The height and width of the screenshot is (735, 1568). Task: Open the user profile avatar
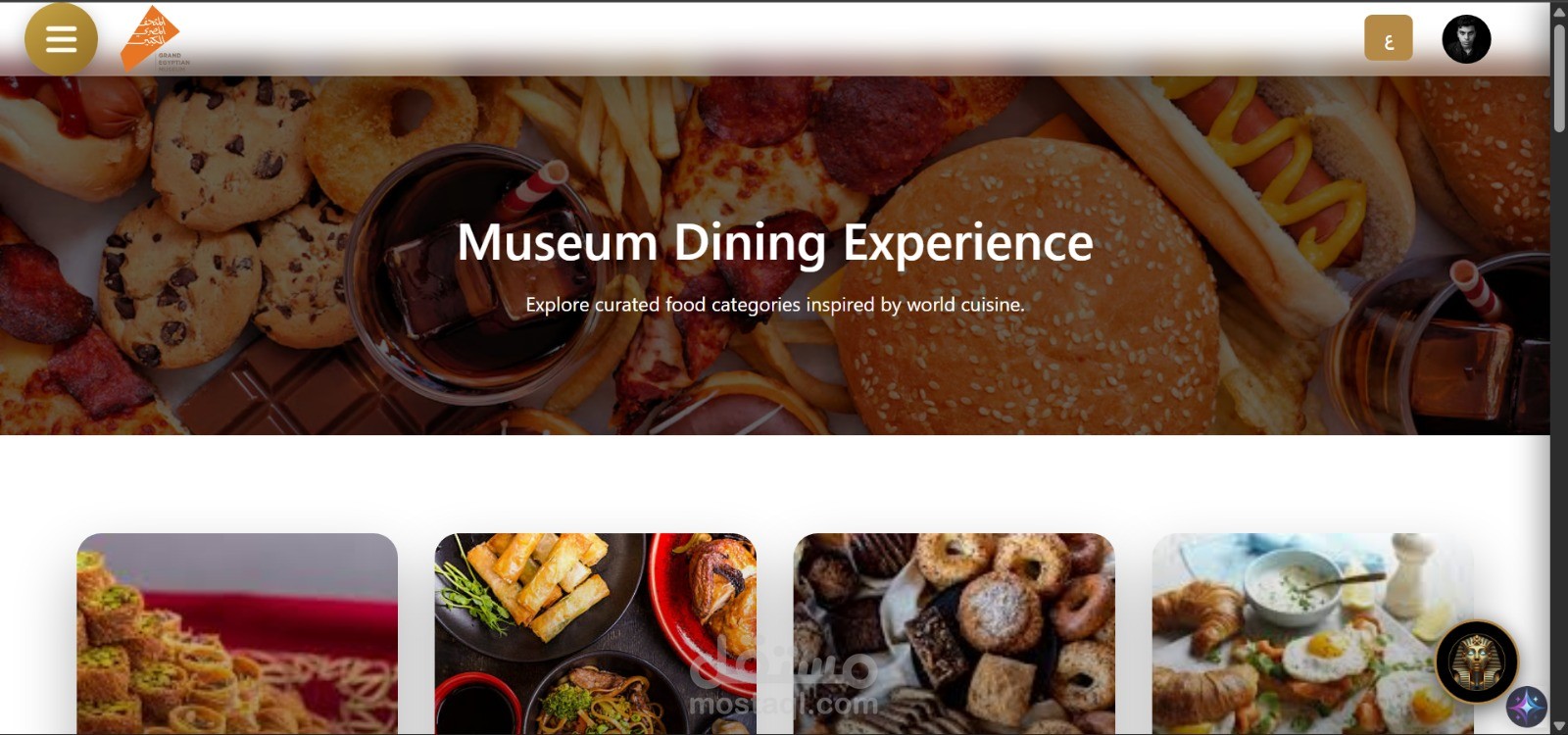tap(1466, 39)
